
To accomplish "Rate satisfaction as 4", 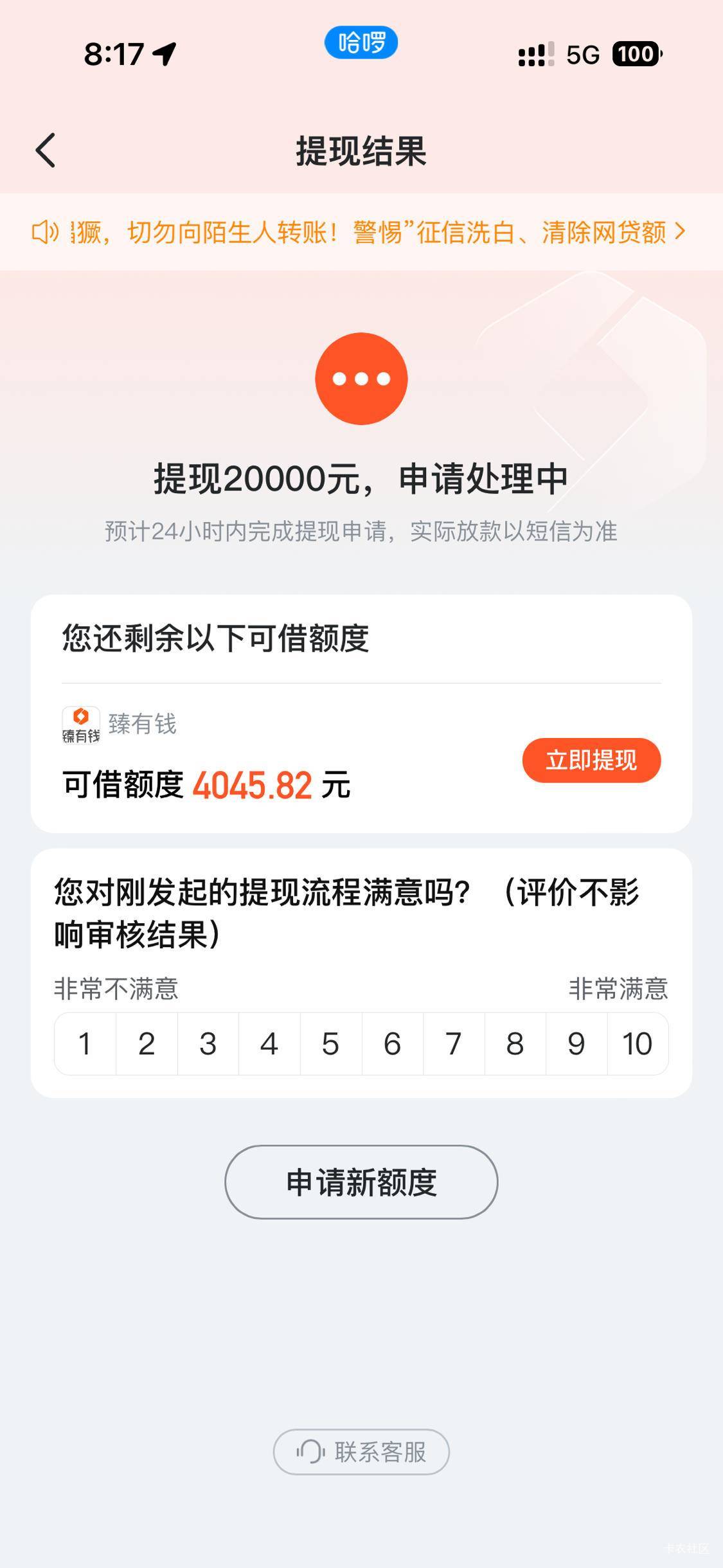I will (x=269, y=1043).
